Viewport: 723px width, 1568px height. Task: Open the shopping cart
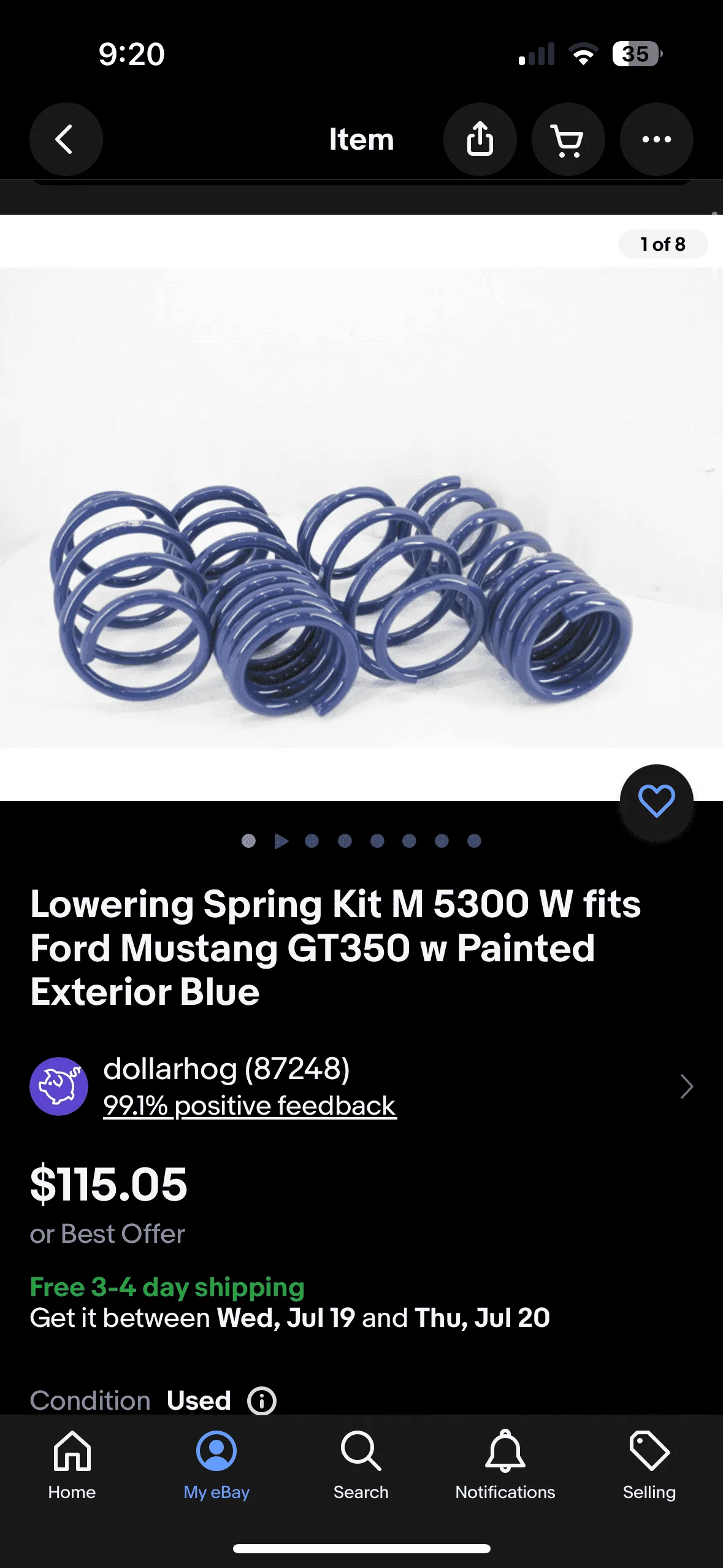568,139
